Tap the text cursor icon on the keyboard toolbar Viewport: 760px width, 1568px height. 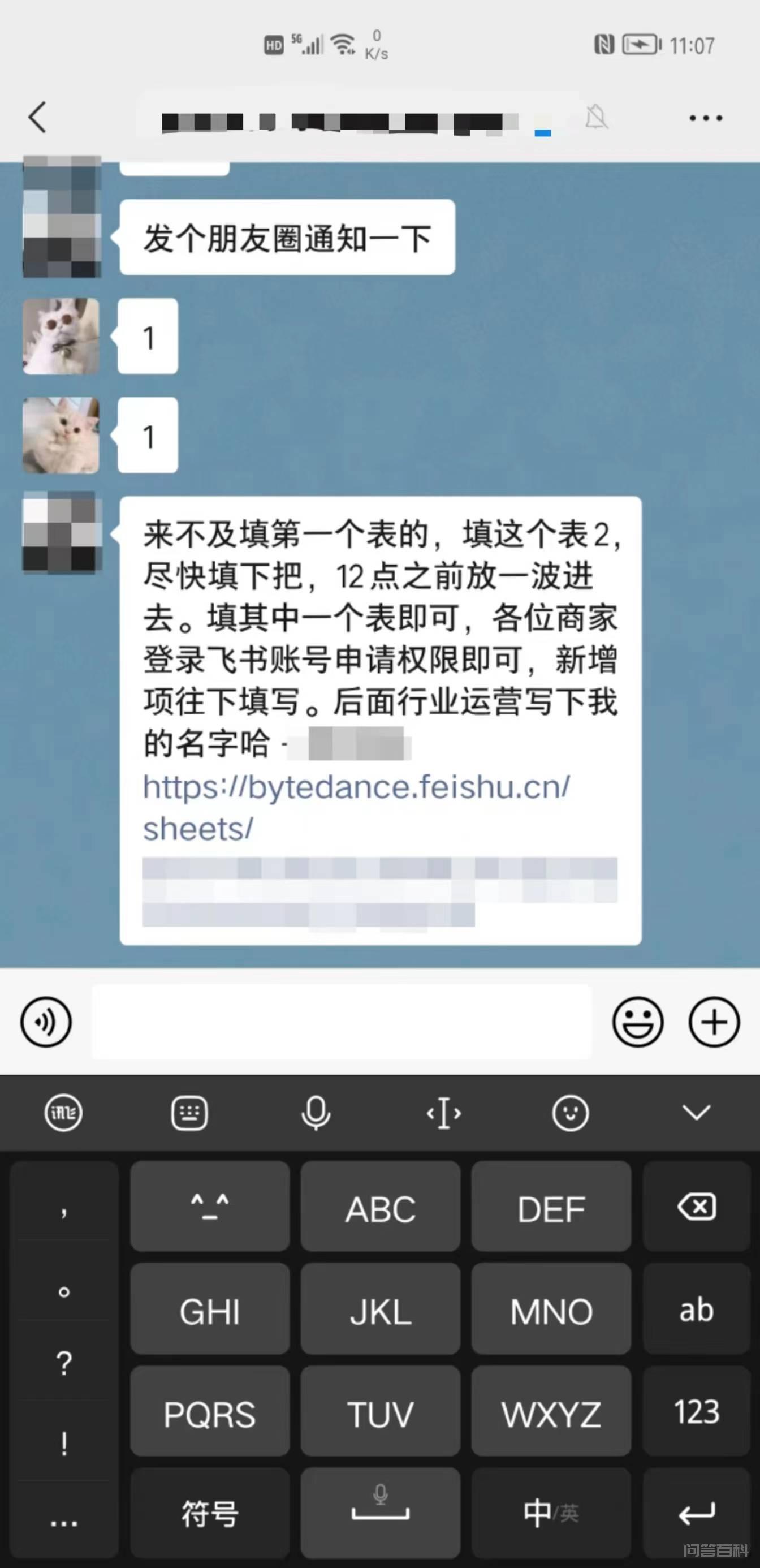coord(443,1111)
